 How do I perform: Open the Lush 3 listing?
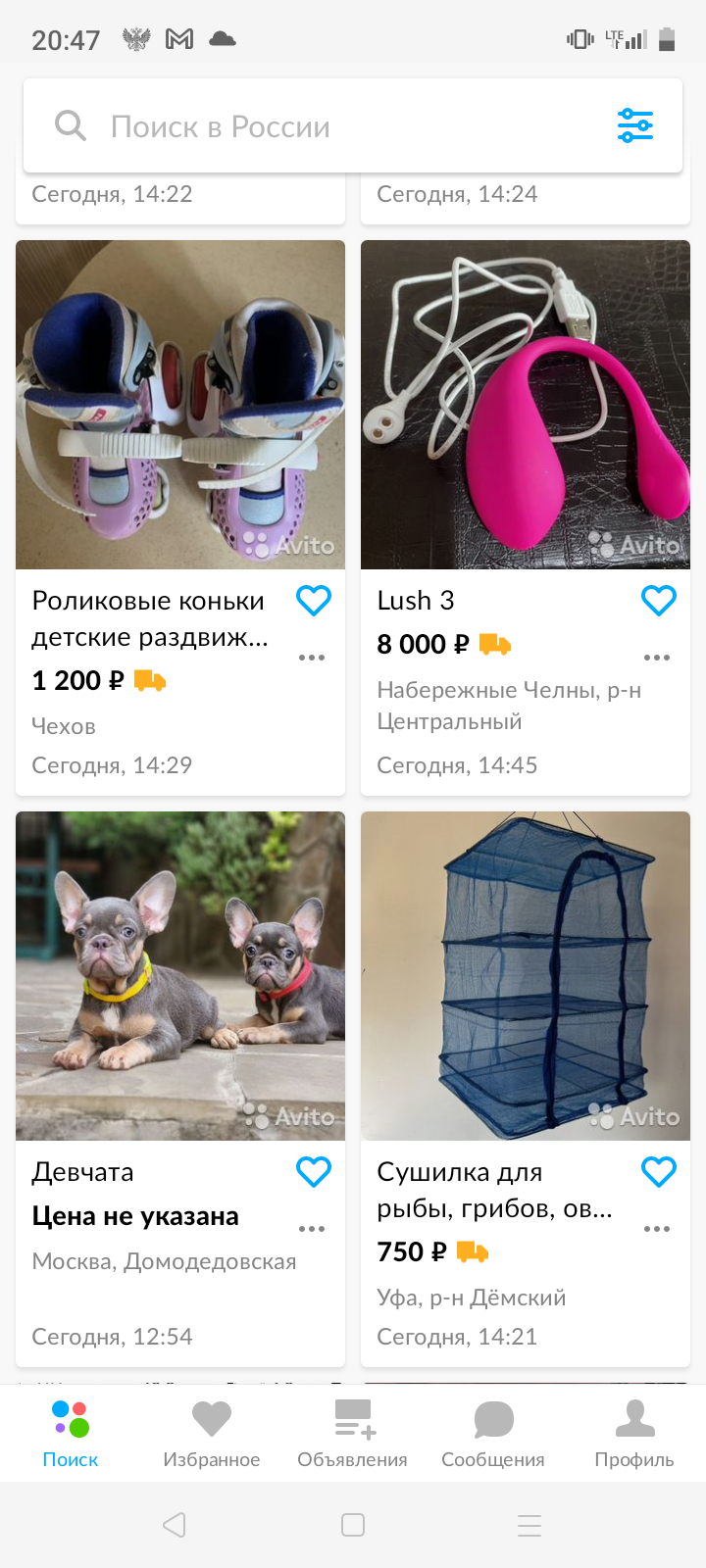[x=526, y=405]
